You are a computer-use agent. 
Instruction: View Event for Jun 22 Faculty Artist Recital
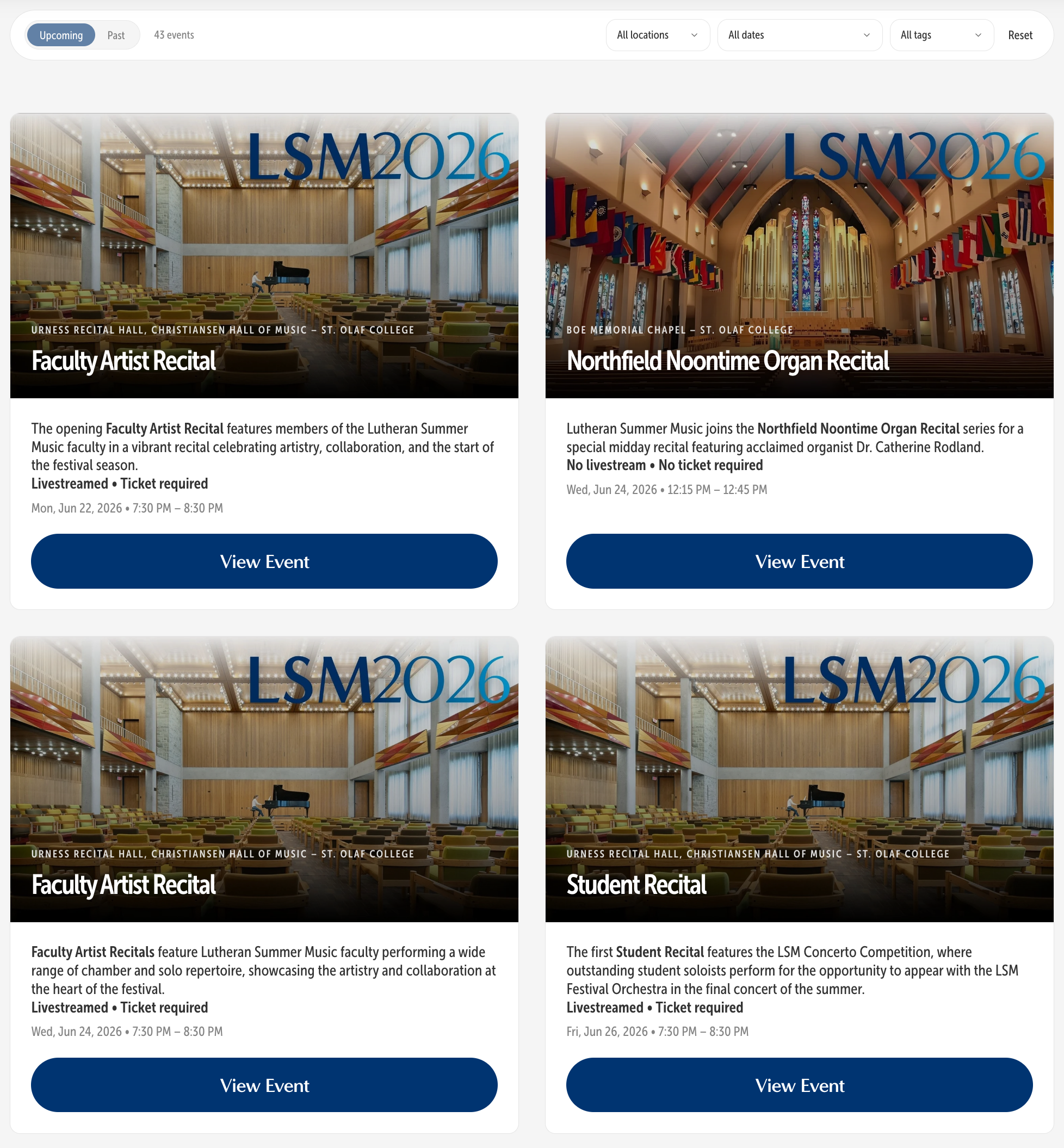click(x=264, y=561)
